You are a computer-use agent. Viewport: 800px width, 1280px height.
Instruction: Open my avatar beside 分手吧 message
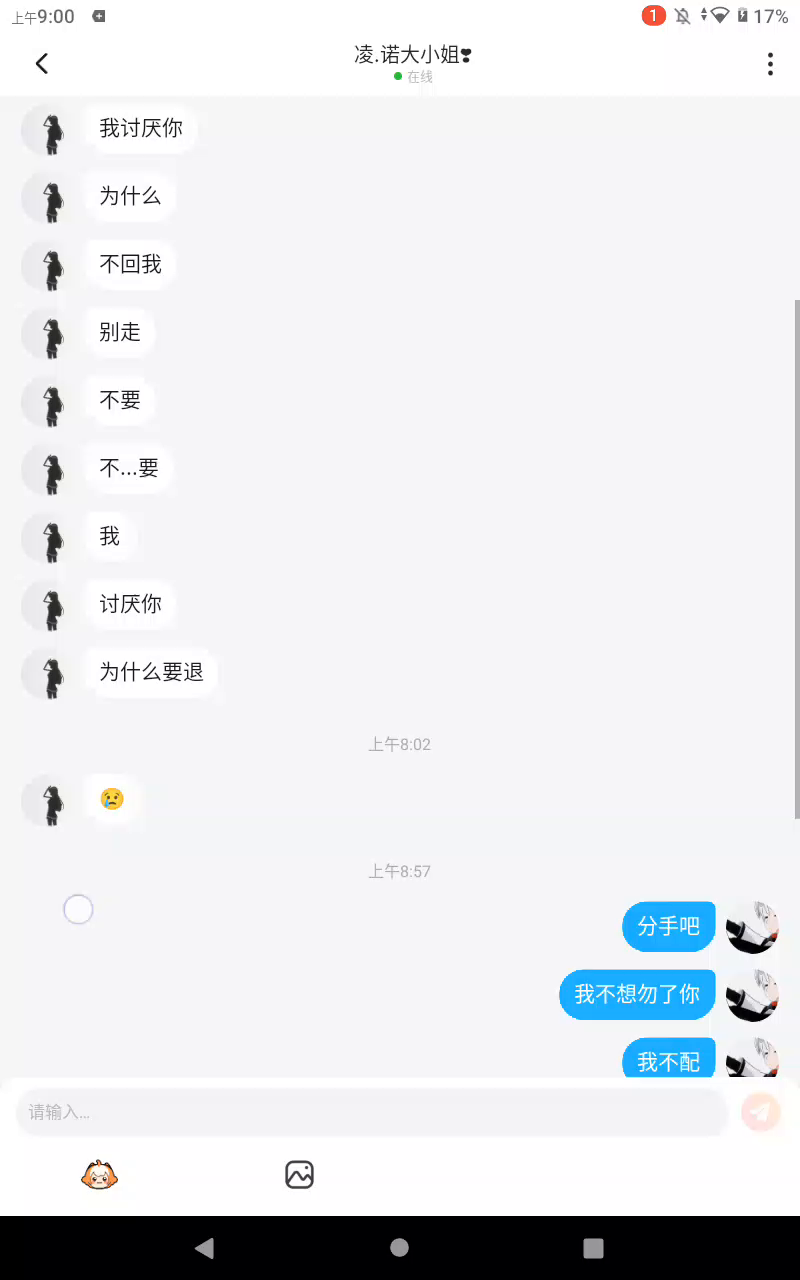click(752, 927)
